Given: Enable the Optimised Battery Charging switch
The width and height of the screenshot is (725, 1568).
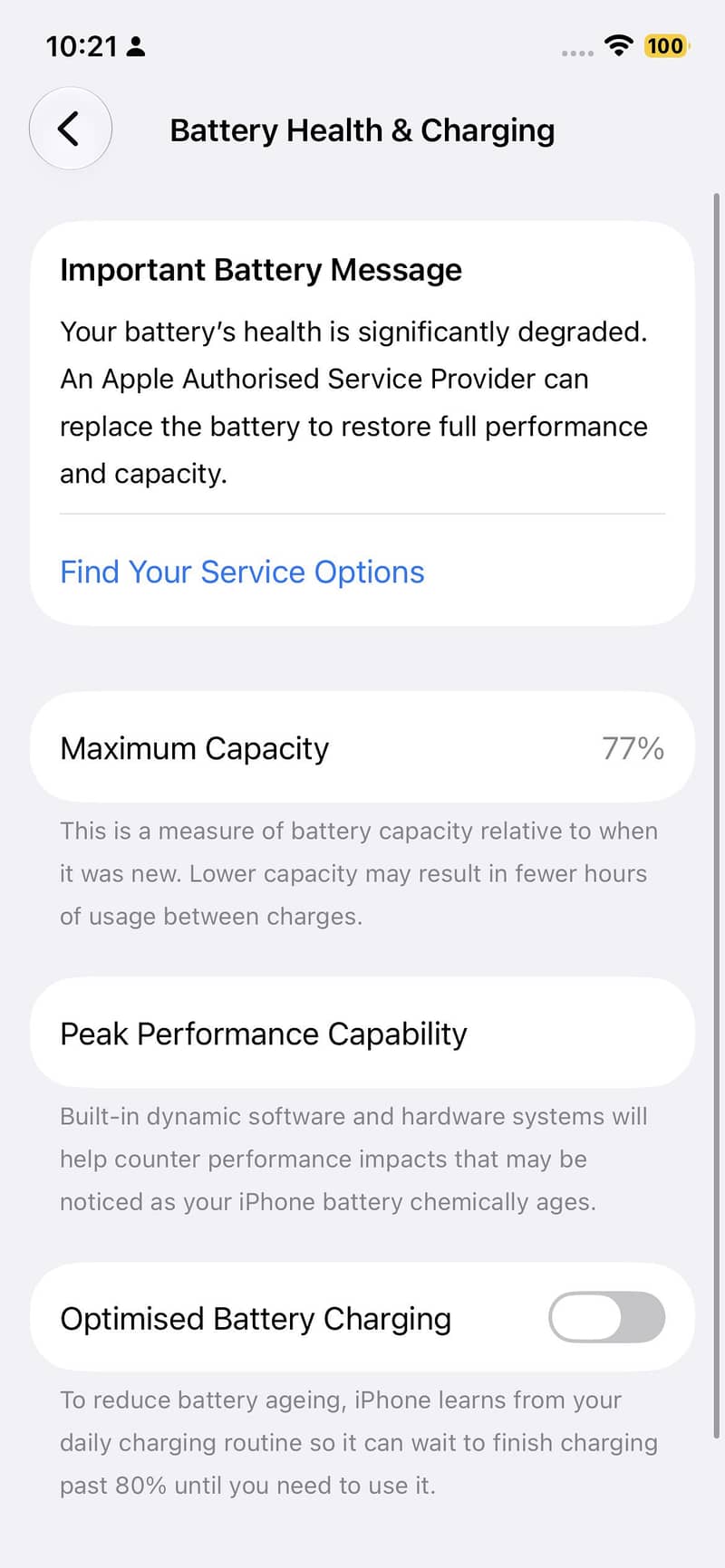Looking at the screenshot, I should (606, 1317).
